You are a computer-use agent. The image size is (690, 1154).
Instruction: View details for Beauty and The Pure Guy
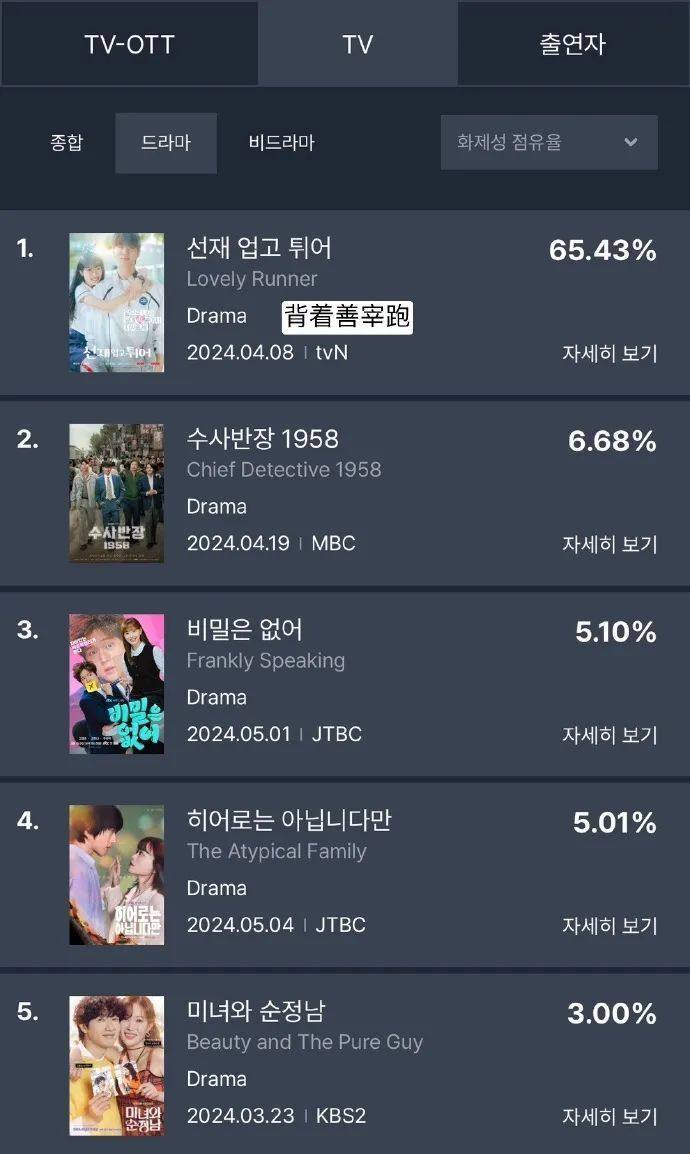(x=609, y=1116)
